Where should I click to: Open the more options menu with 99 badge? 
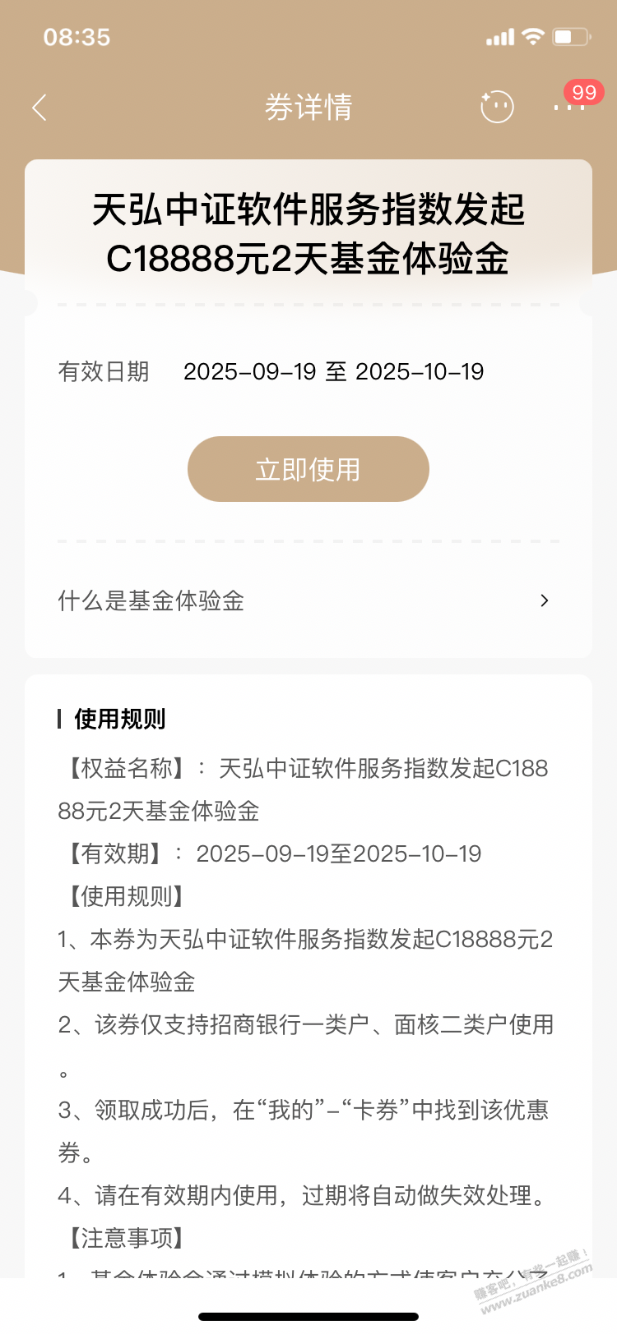click(x=569, y=107)
